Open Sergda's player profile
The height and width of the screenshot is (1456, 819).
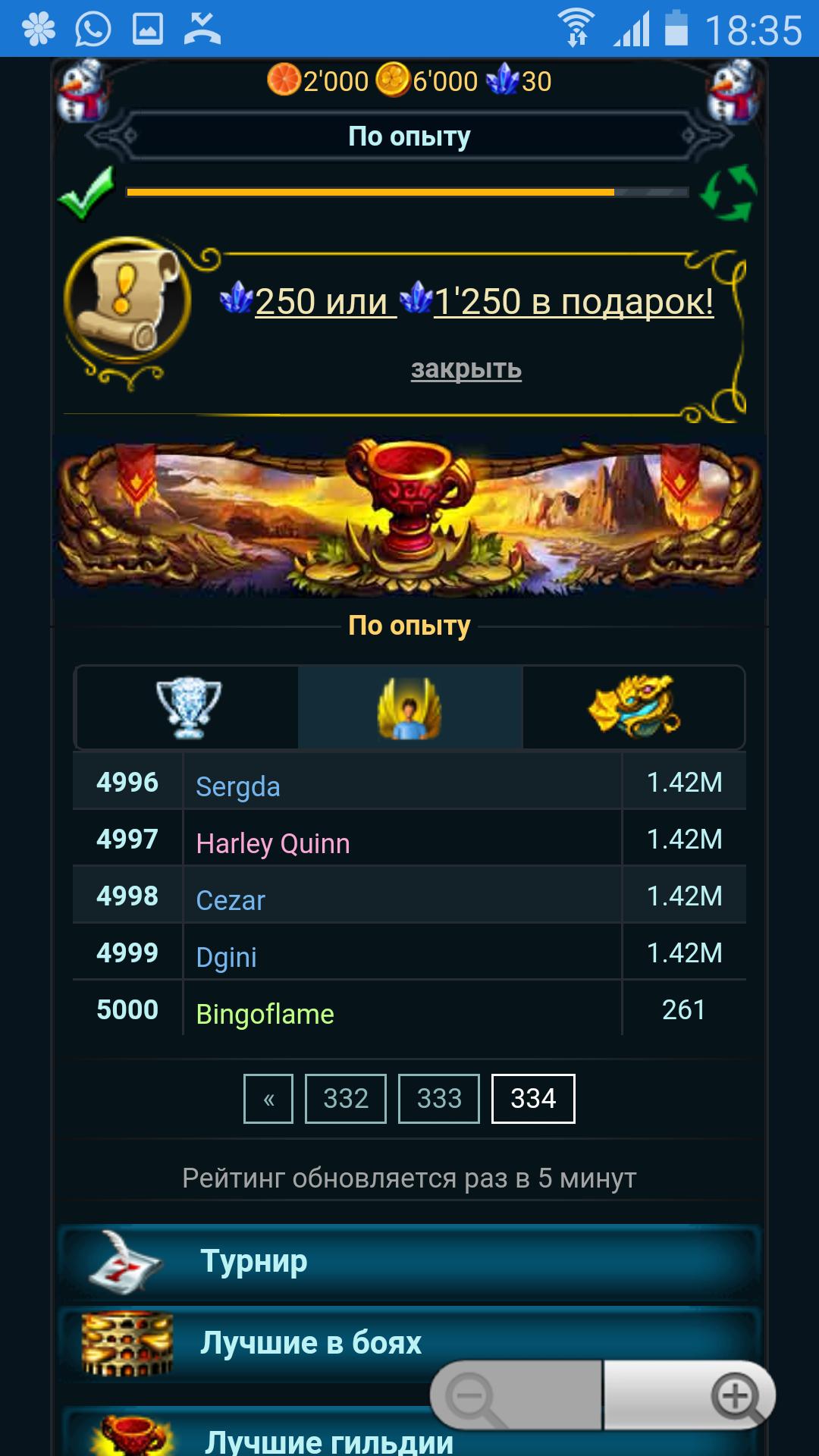point(238,786)
